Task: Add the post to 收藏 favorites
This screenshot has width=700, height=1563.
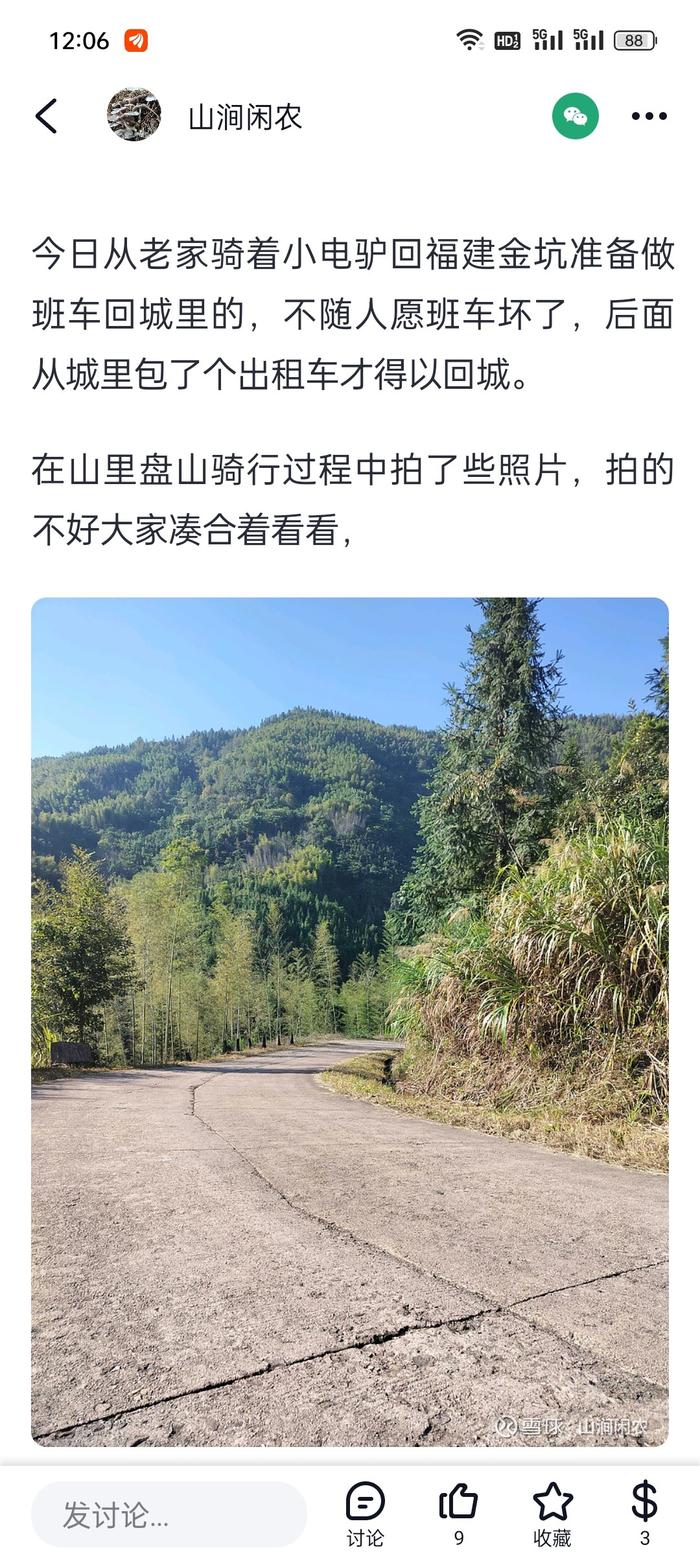Action: click(552, 1513)
